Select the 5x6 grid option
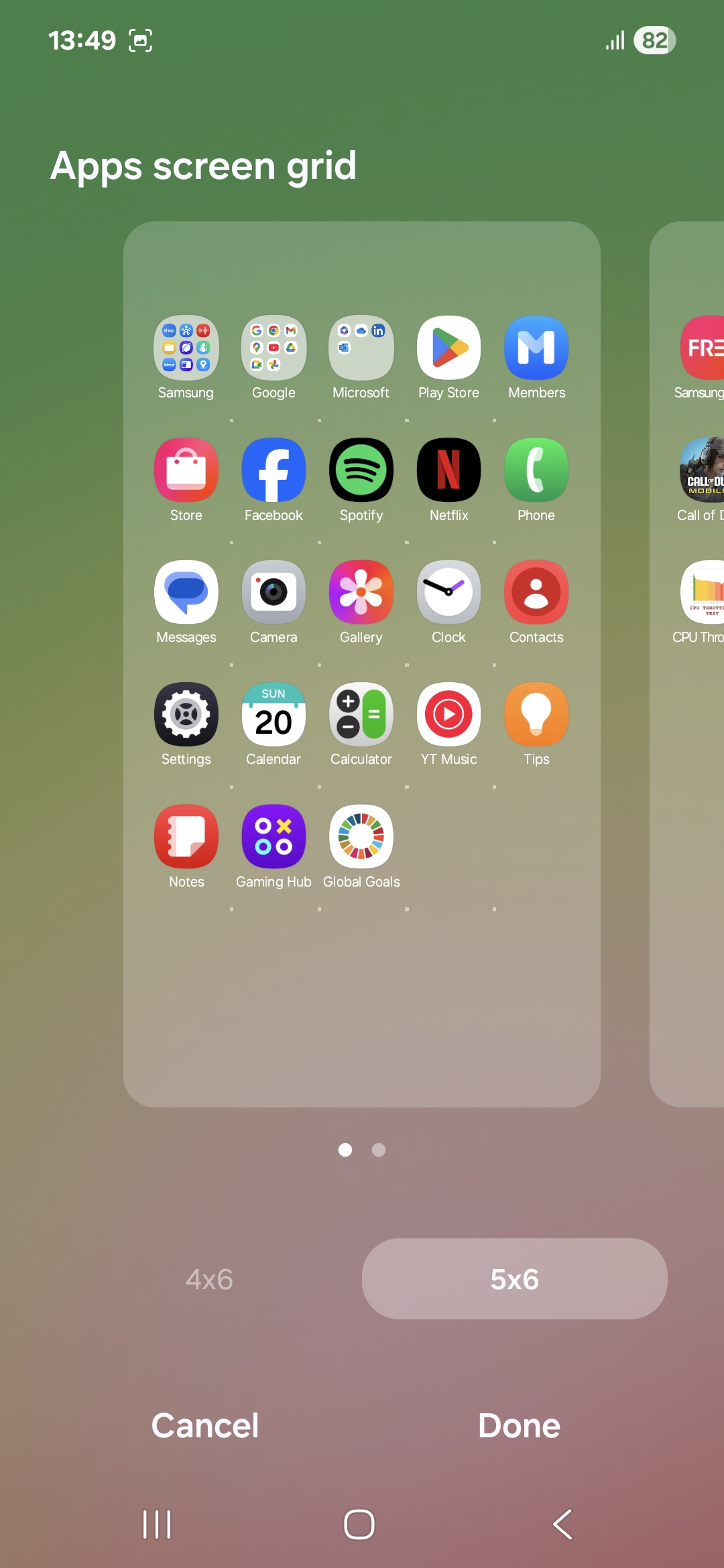 point(514,1279)
